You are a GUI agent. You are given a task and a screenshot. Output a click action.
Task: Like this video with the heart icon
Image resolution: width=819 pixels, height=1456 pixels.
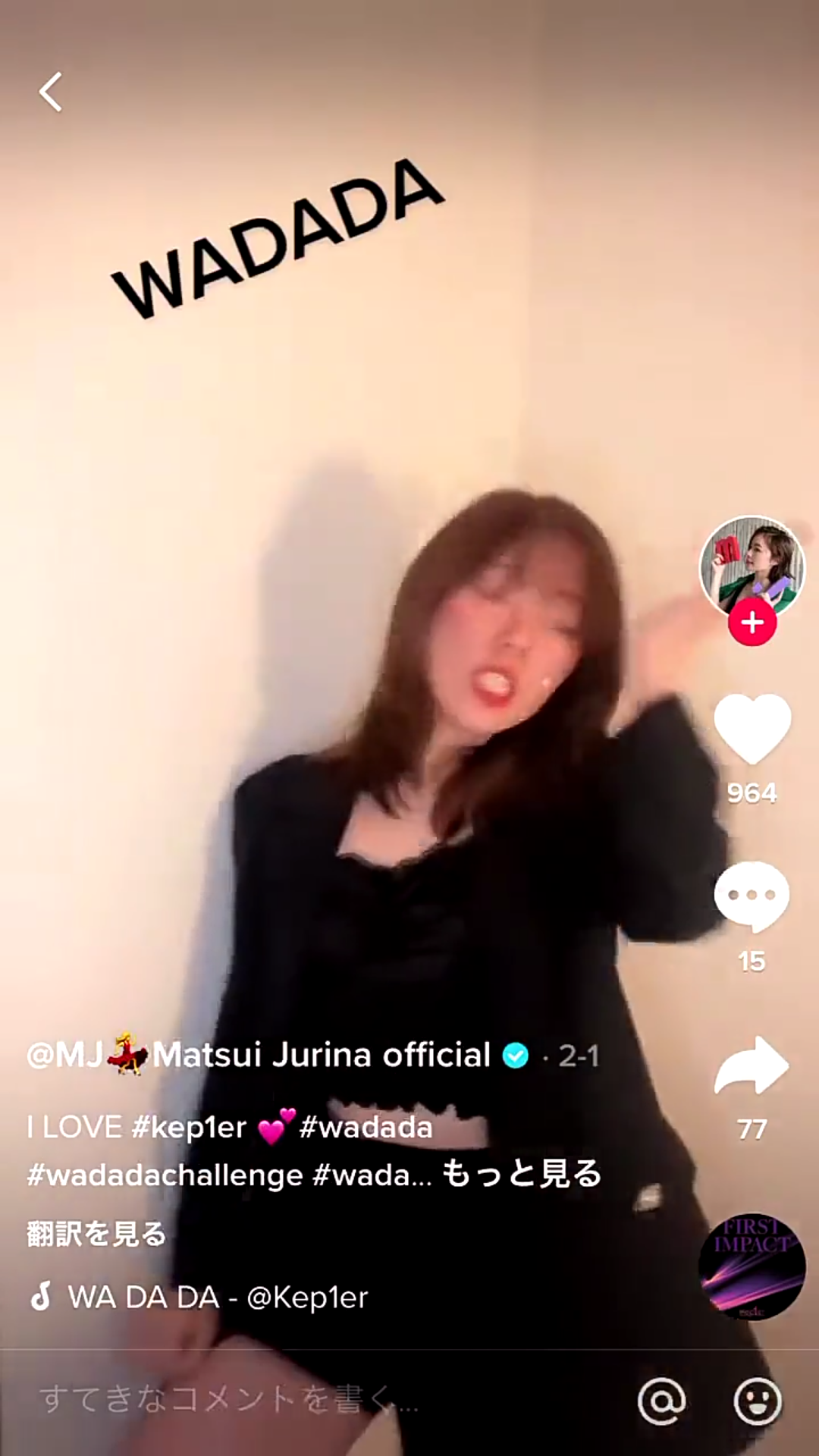752,727
